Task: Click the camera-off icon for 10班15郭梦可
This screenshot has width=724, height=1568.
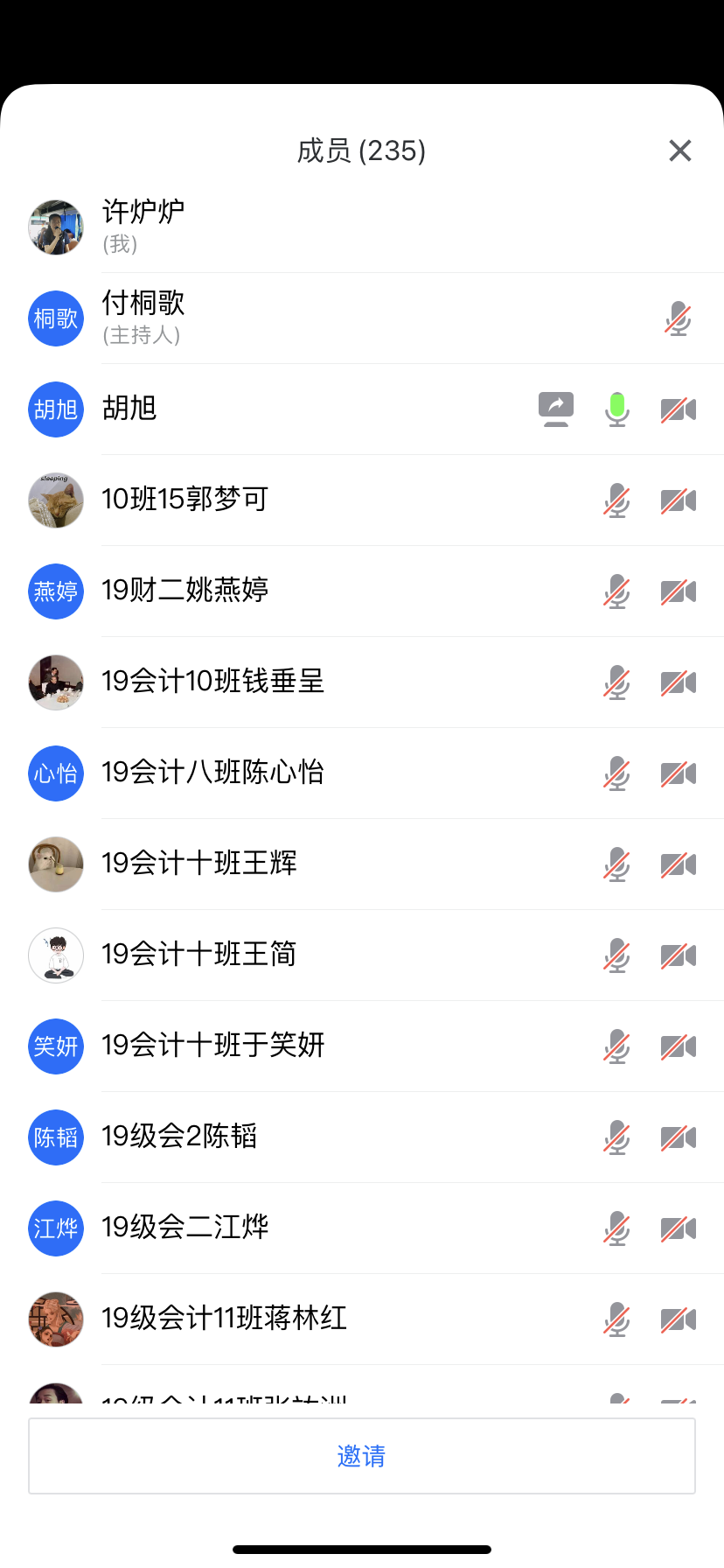Action: [679, 500]
